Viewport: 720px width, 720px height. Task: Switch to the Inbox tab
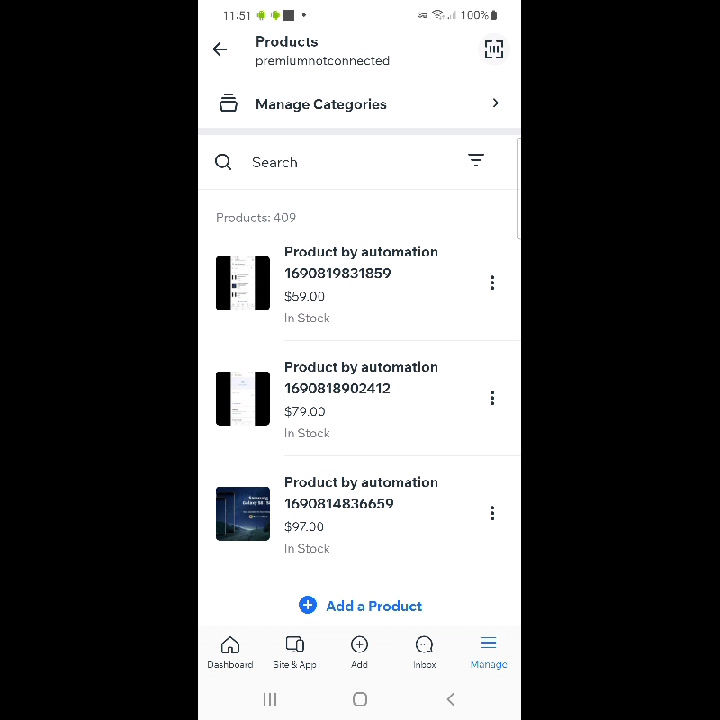point(424,651)
